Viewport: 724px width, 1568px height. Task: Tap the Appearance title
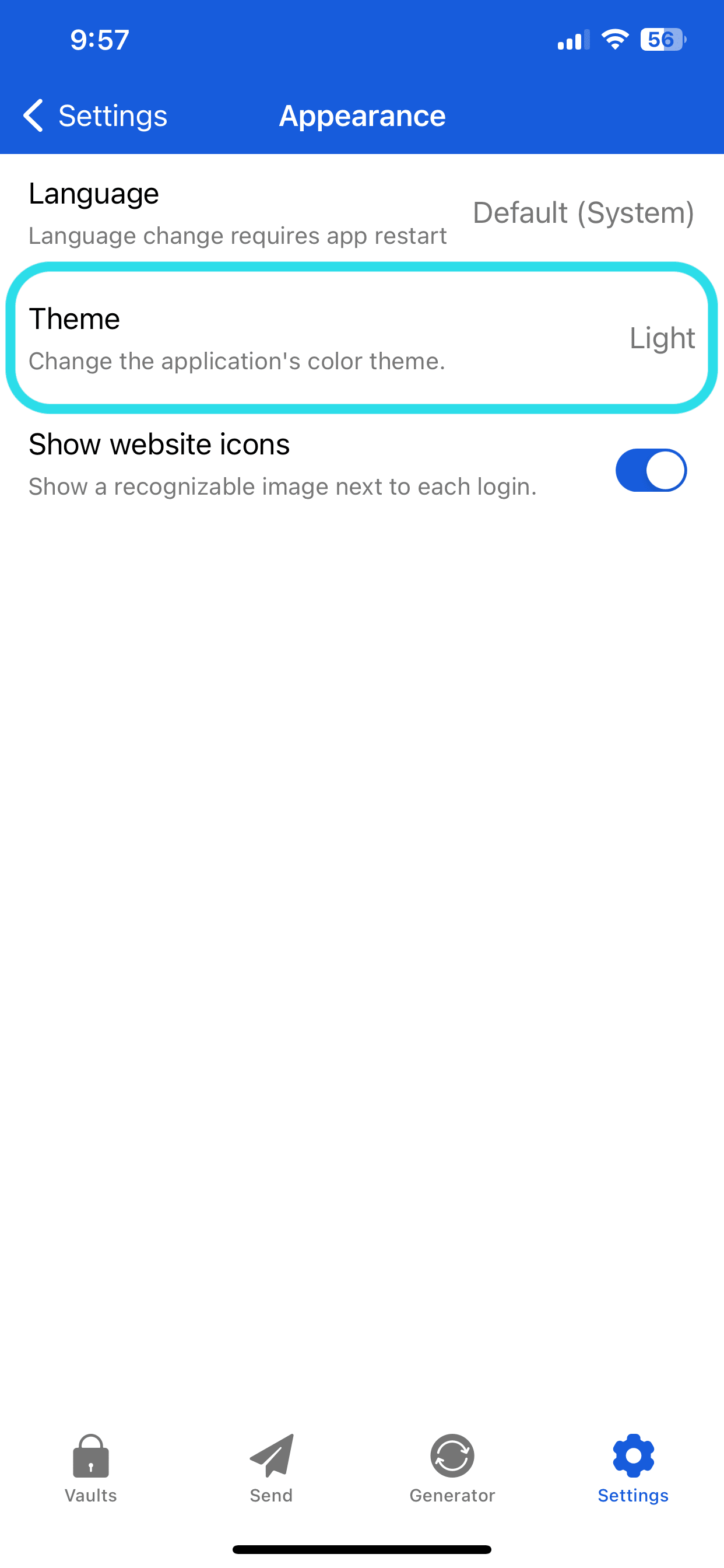(362, 115)
